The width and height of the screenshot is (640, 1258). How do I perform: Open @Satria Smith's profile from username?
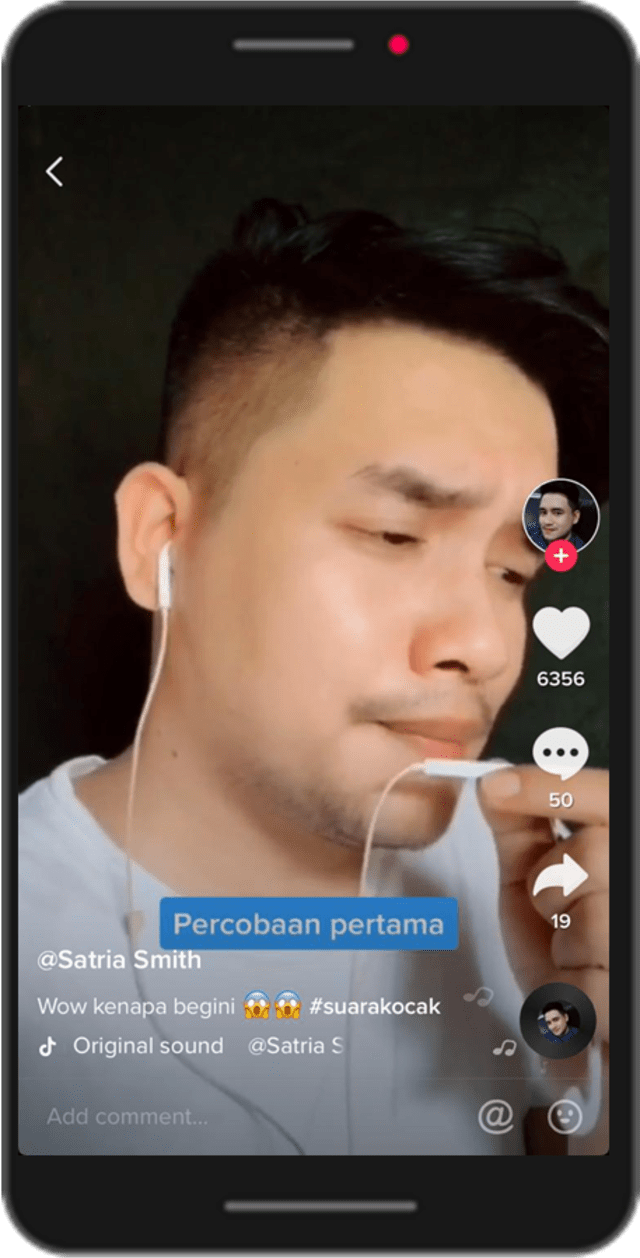[x=119, y=960]
